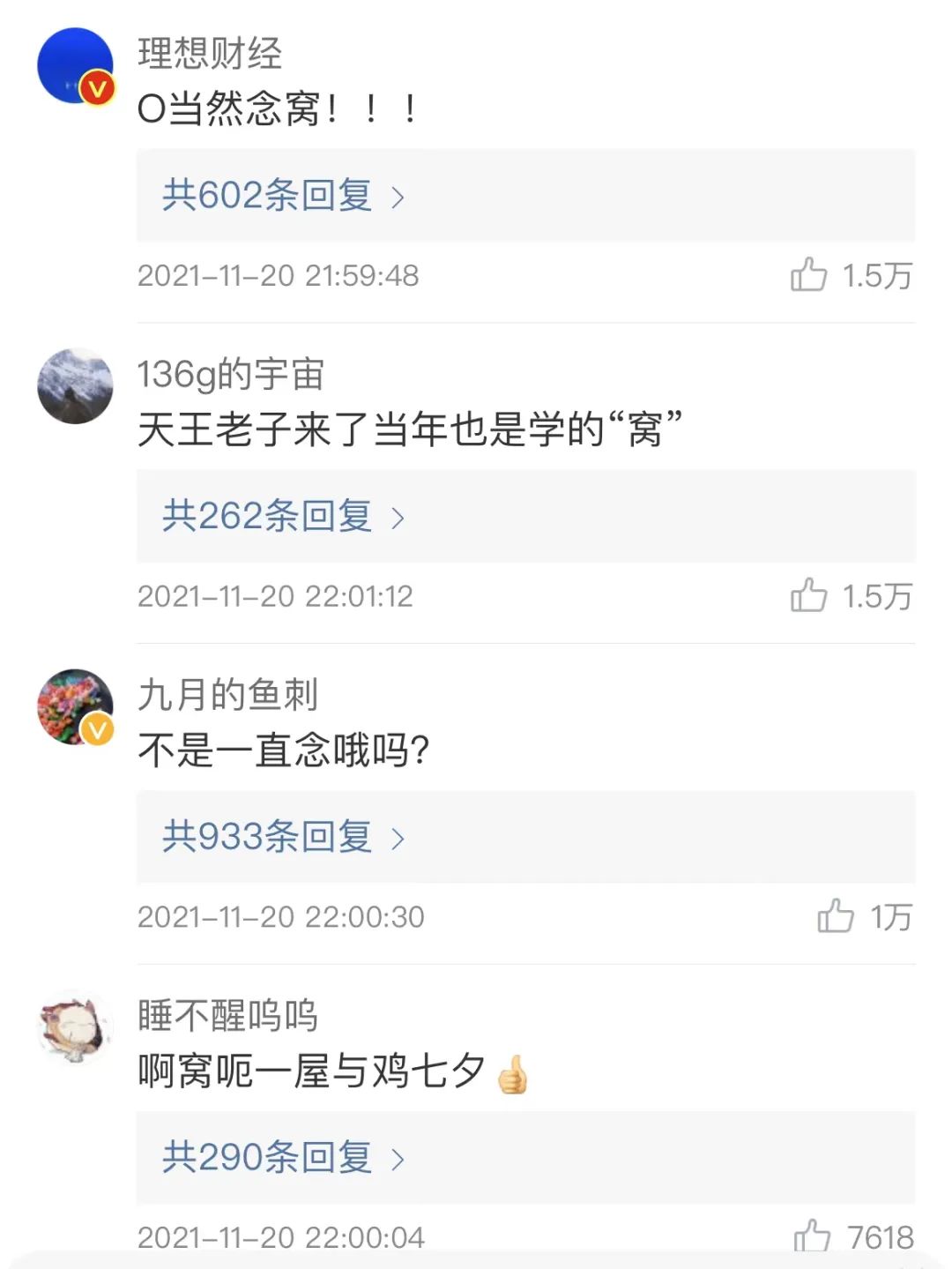This screenshot has height=1269, width=952.
Task: Tap the username 理想财经
Action: point(210,54)
